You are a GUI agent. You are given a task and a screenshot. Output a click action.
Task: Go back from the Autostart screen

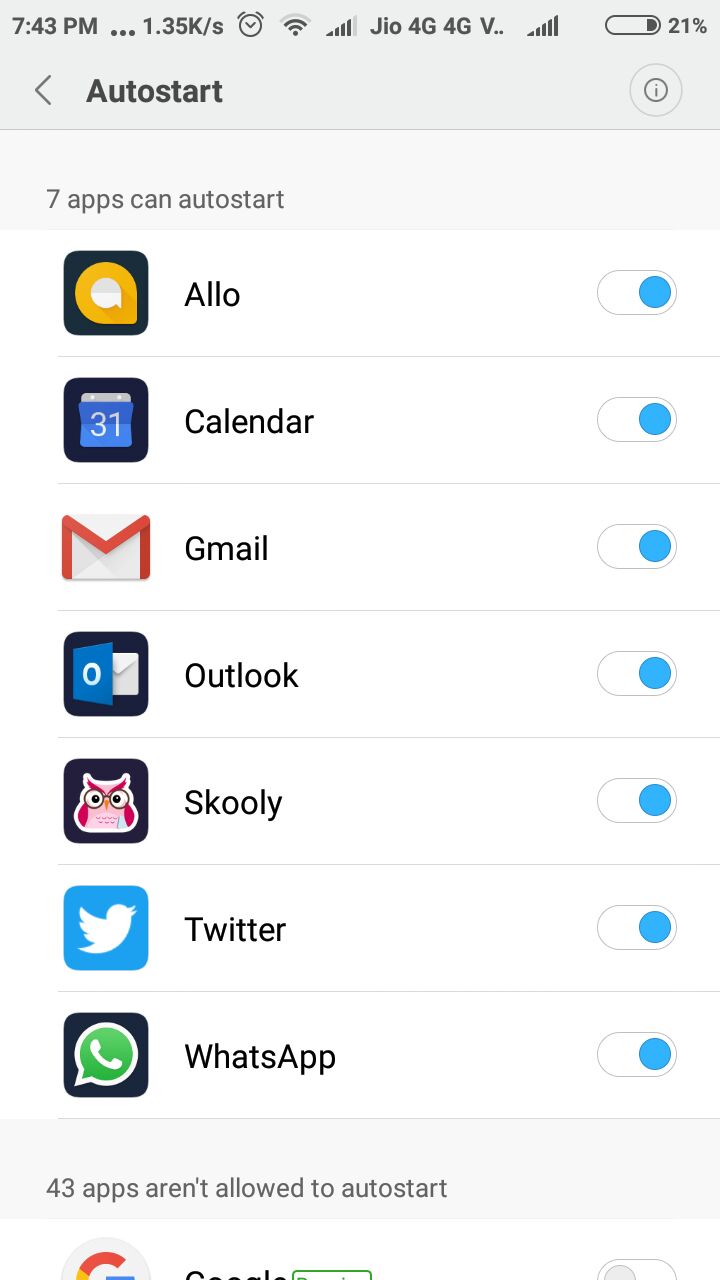[x=43, y=91]
